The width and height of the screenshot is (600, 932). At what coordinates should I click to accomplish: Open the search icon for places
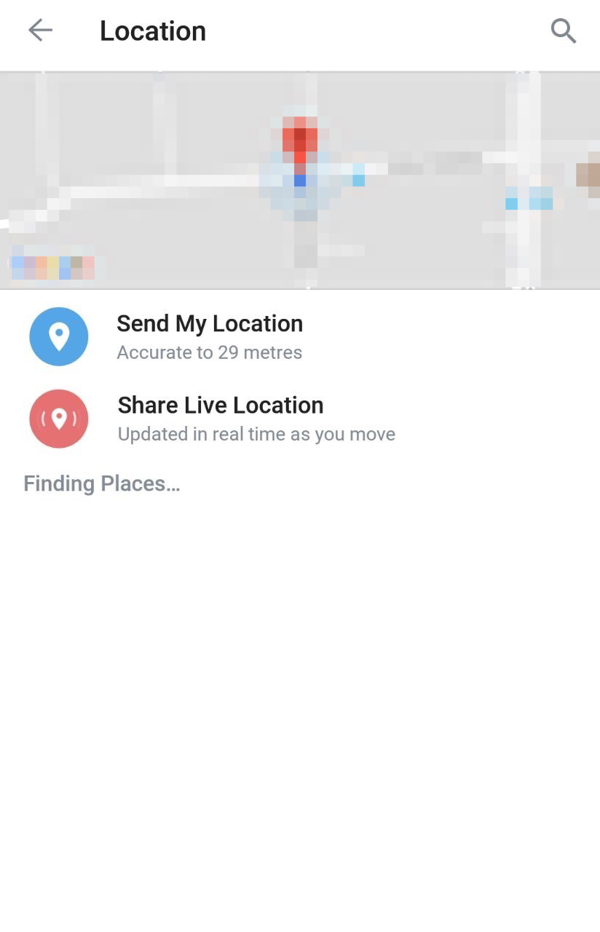point(563,31)
